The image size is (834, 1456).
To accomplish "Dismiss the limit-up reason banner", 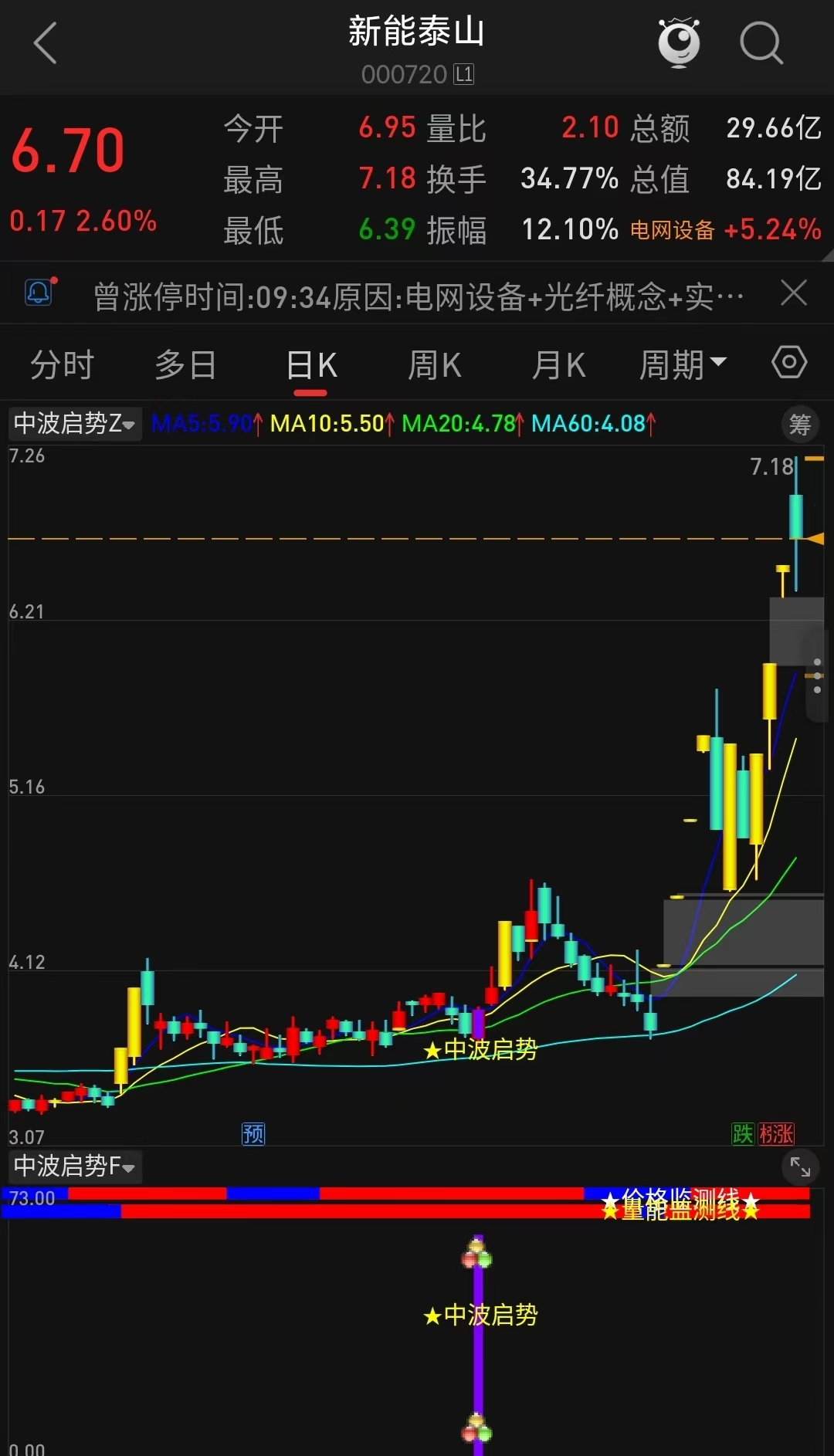I will (x=794, y=293).
